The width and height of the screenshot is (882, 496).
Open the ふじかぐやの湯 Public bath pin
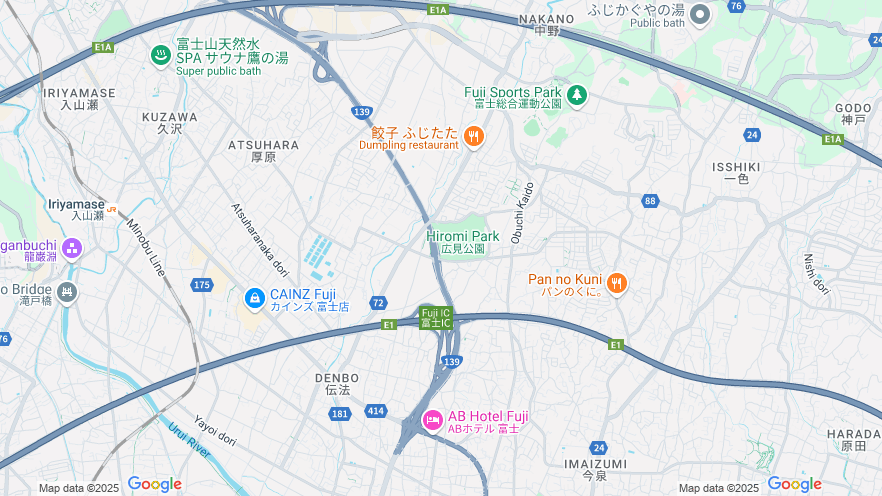[x=700, y=14]
